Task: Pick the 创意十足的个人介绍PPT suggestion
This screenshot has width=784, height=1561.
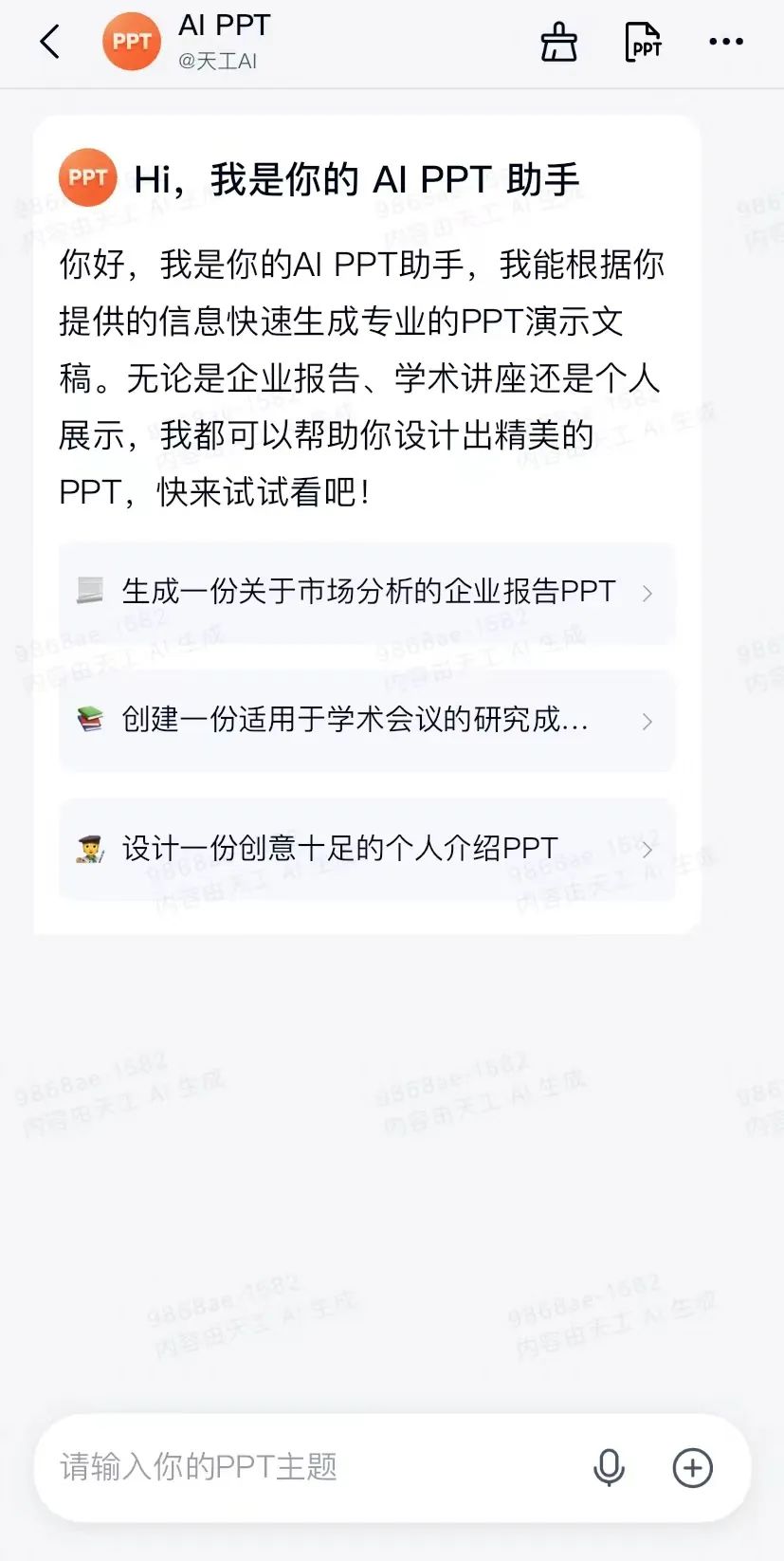Action: coord(367,849)
